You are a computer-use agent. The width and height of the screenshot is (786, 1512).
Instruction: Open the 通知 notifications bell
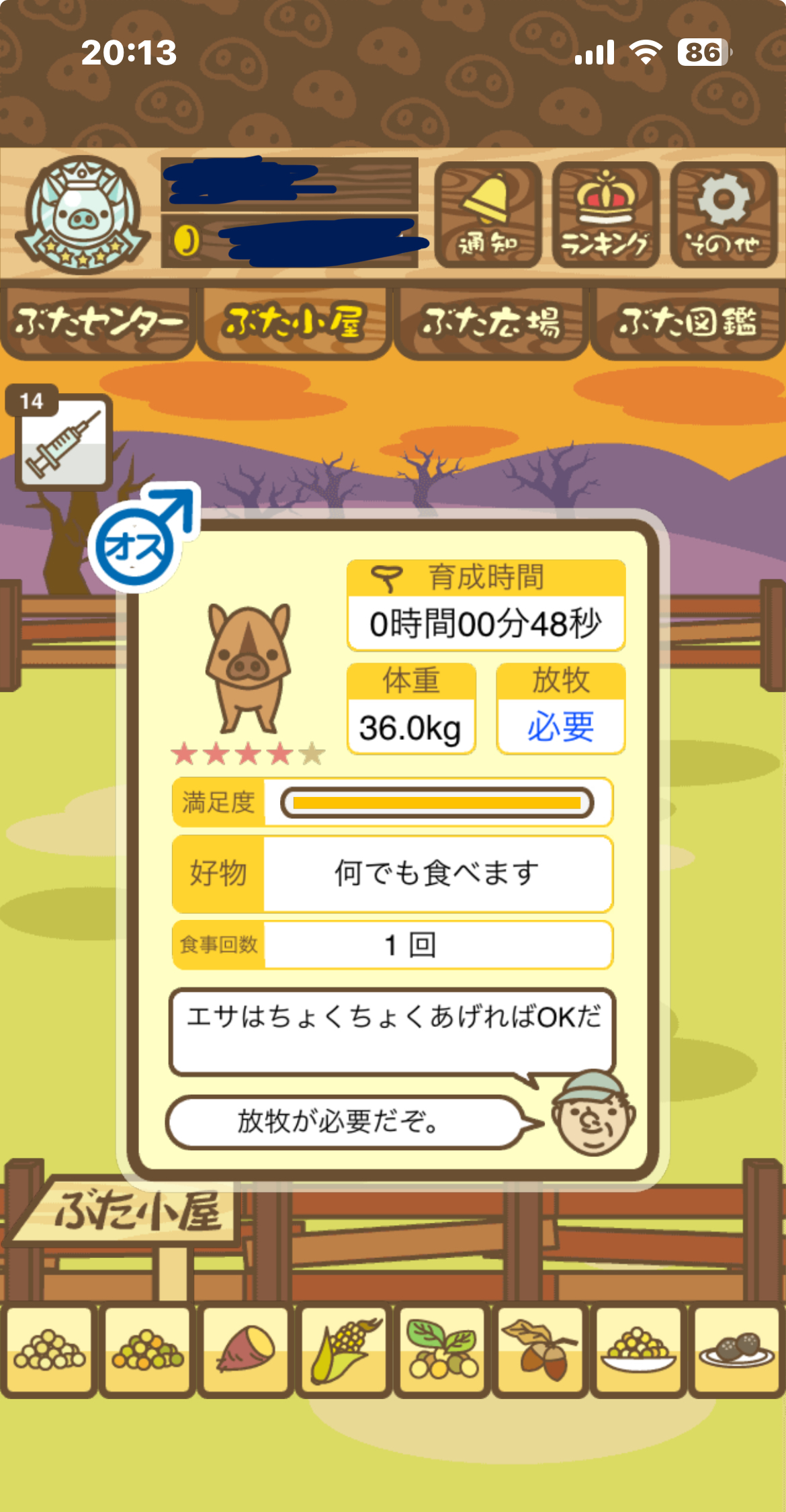488,215
